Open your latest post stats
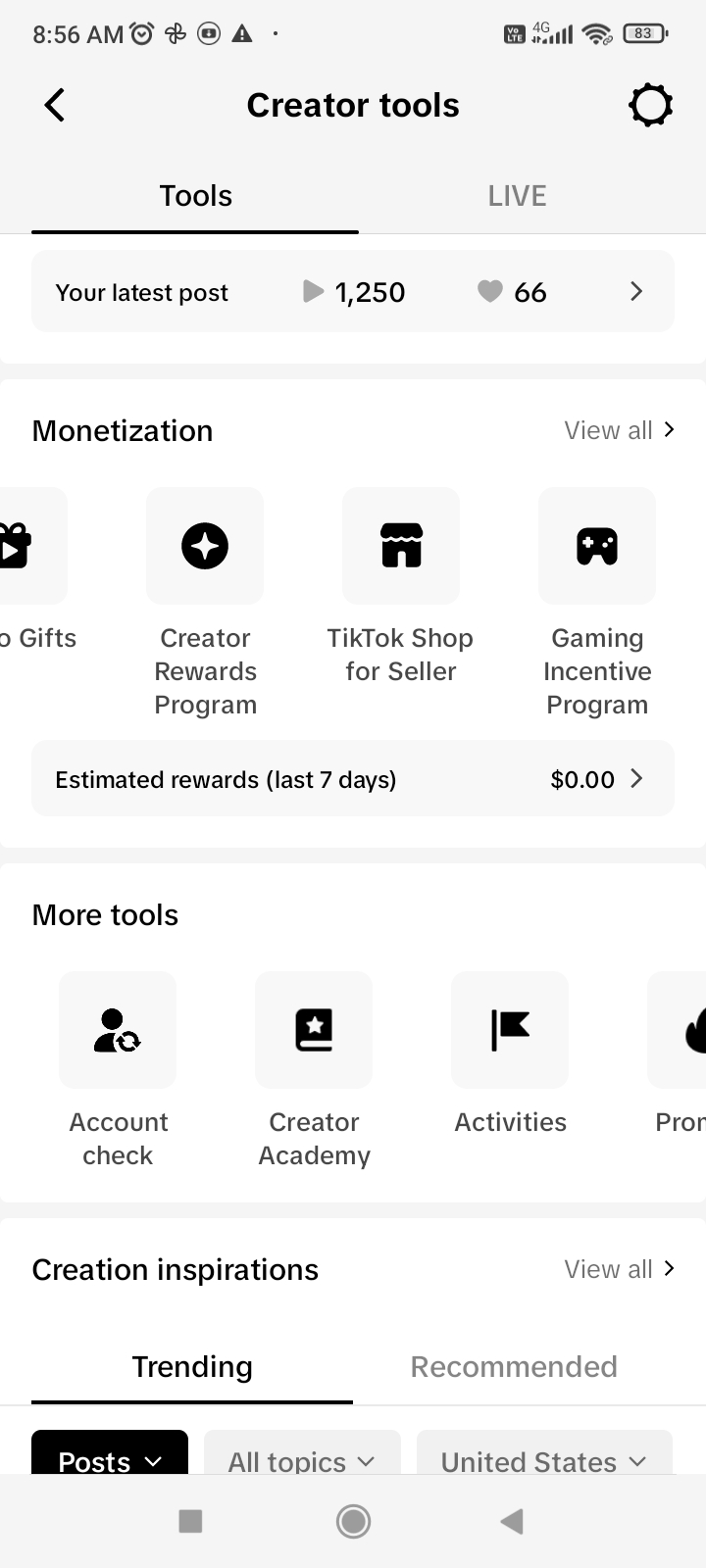The image size is (706, 1568). pos(353,292)
